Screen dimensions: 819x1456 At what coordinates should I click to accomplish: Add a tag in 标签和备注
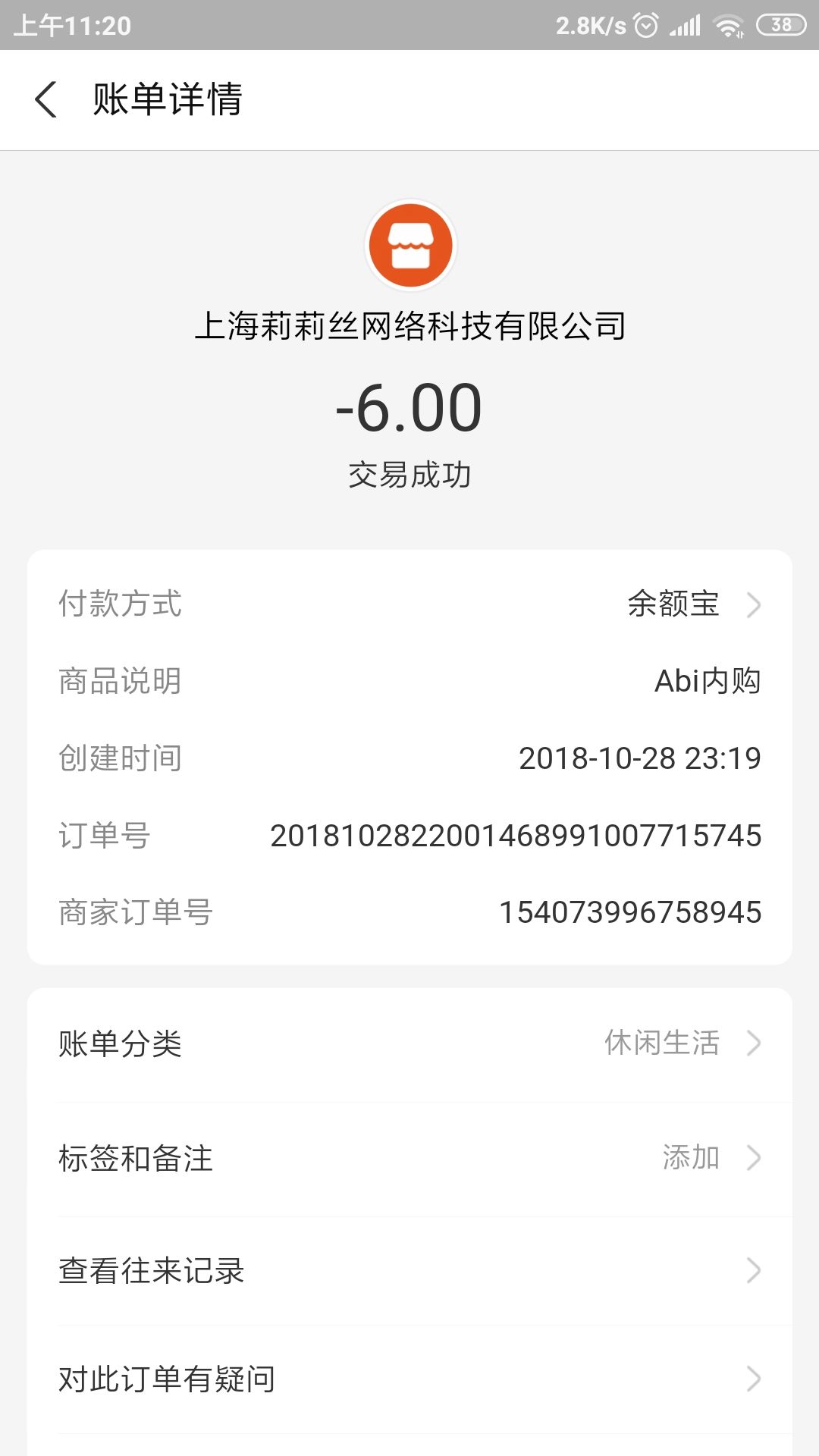click(x=409, y=1158)
